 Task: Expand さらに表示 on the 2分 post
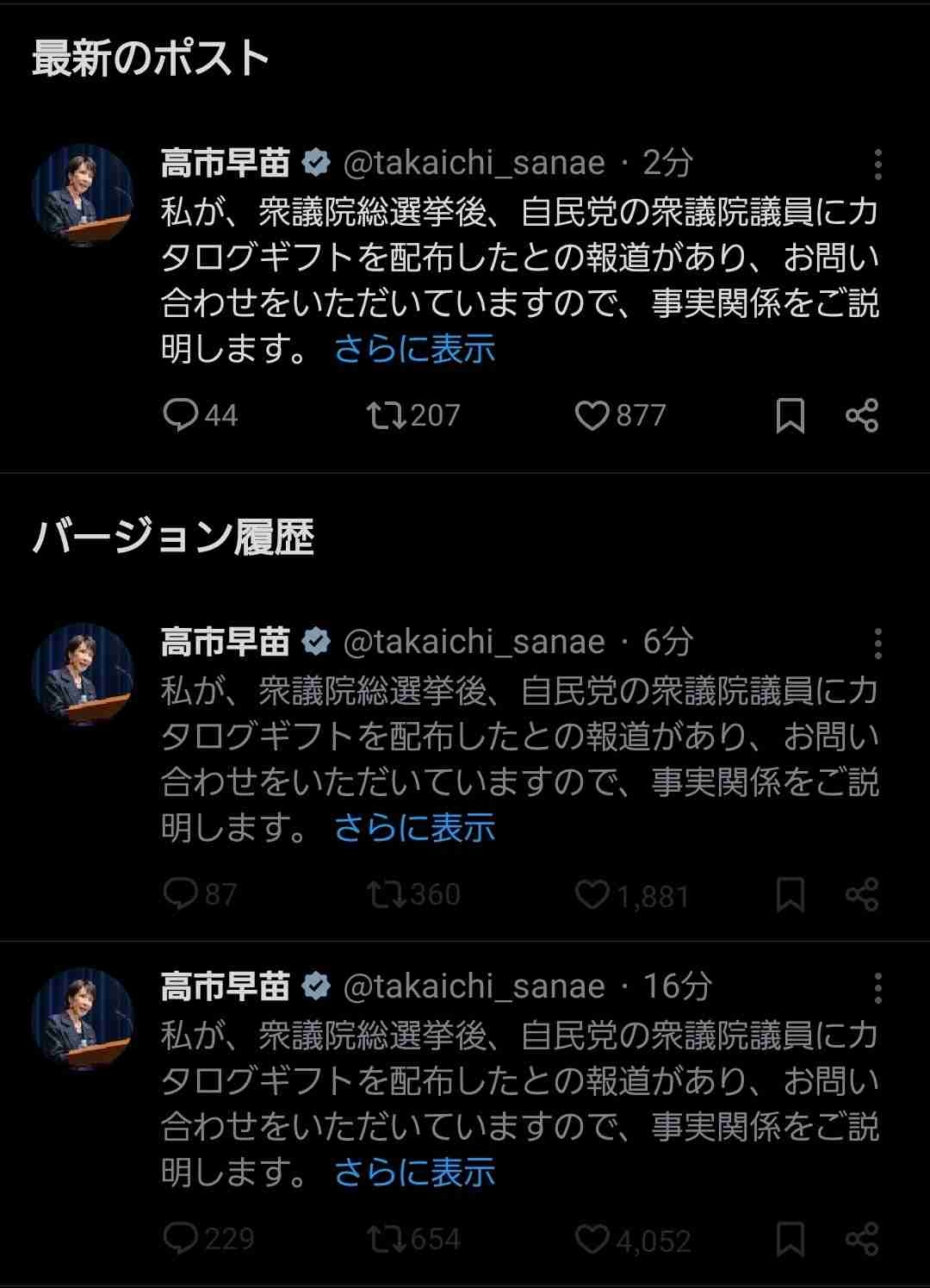tap(414, 349)
